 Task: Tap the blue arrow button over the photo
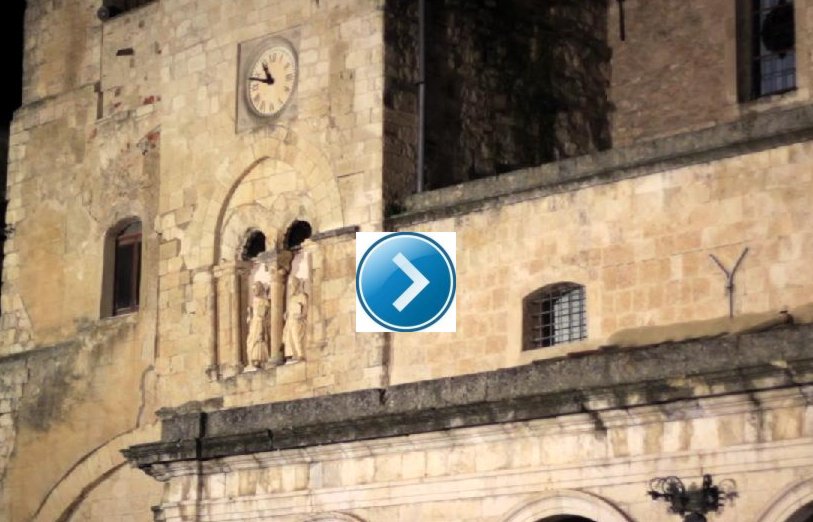point(406,282)
